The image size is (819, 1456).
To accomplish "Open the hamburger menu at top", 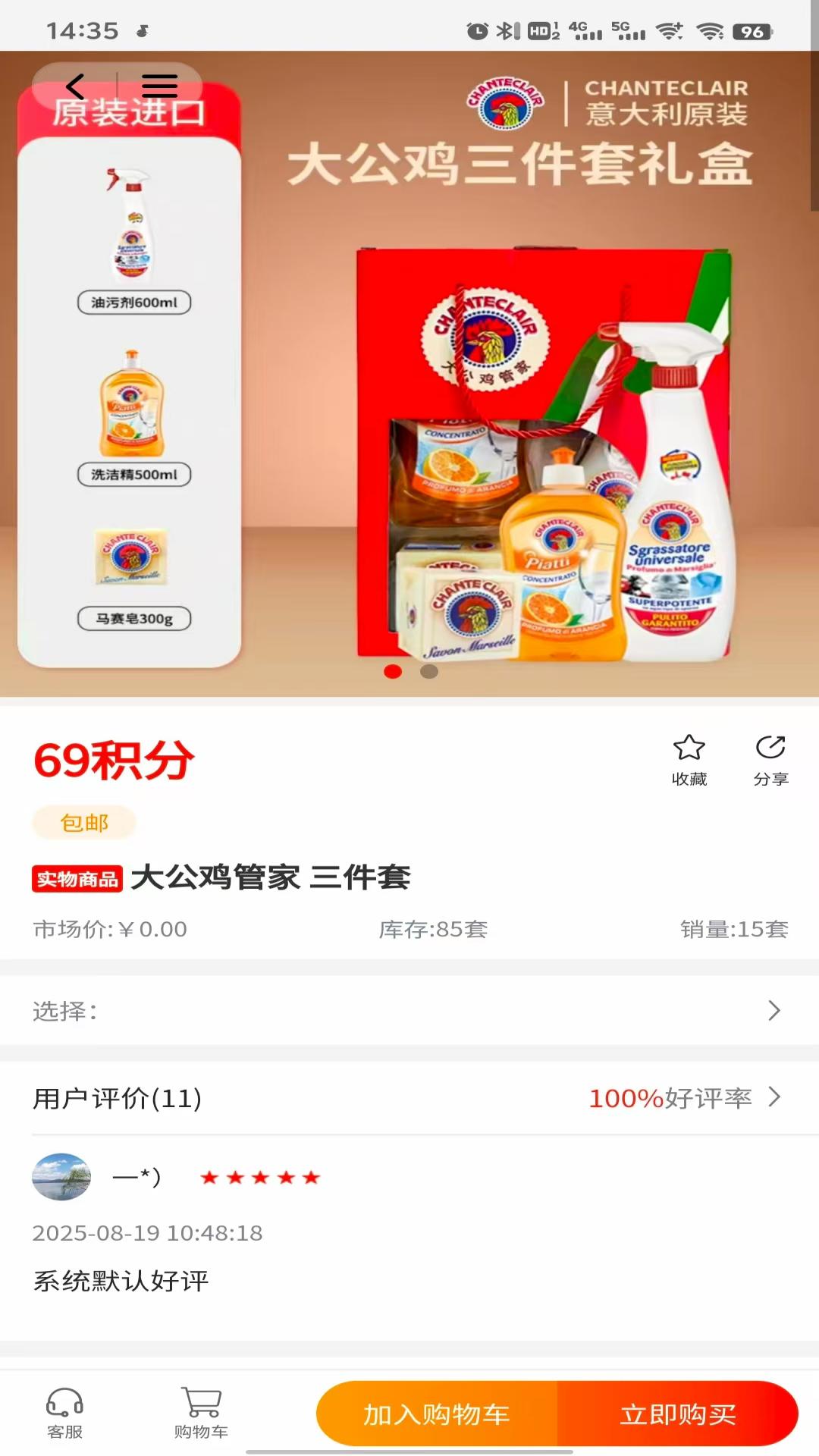I will (x=159, y=84).
